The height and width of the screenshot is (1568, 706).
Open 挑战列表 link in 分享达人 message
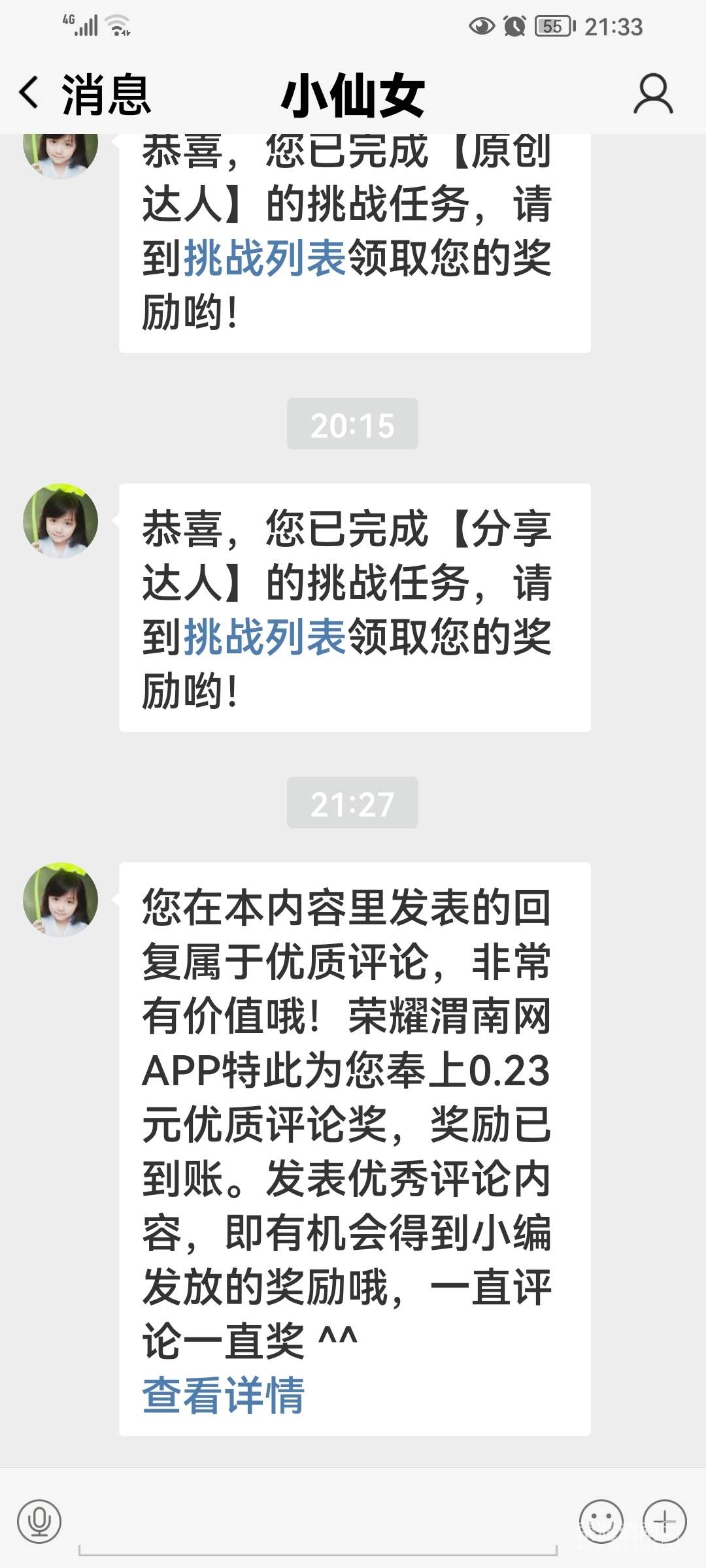[x=265, y=637]
